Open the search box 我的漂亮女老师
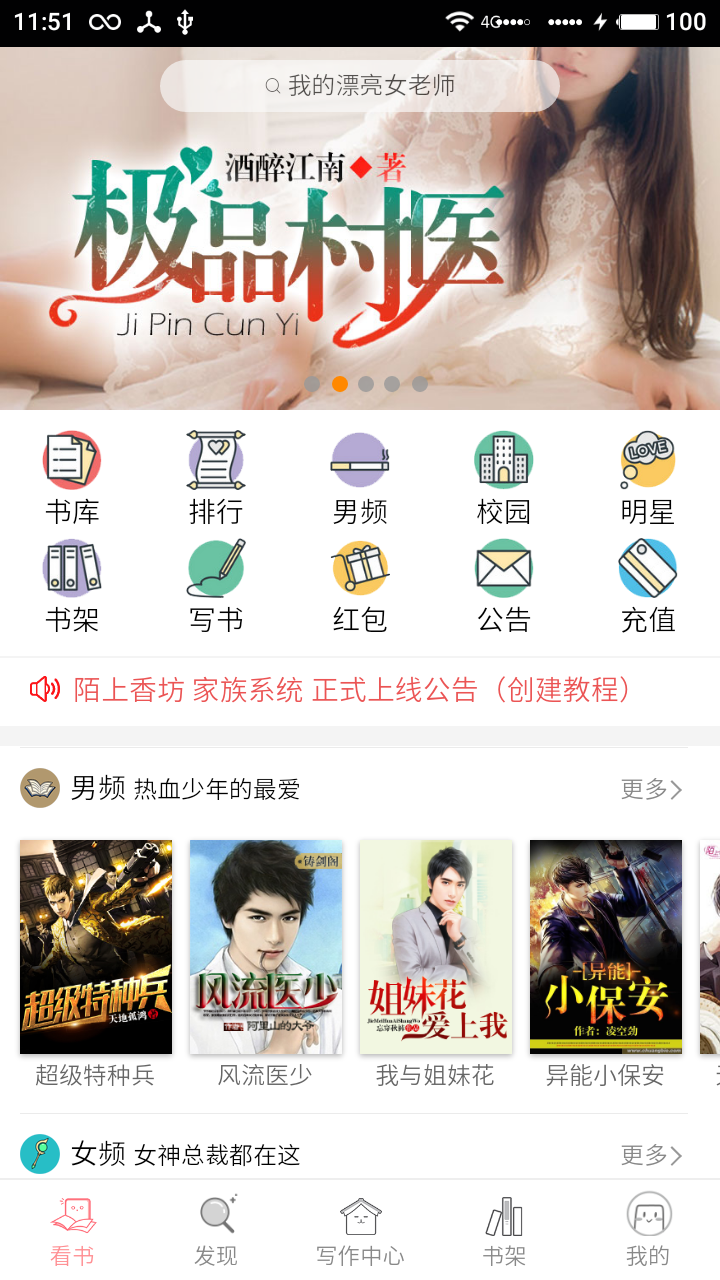Image resolution: width=720 pixels, height=1280 pixels. pos(360,86)
